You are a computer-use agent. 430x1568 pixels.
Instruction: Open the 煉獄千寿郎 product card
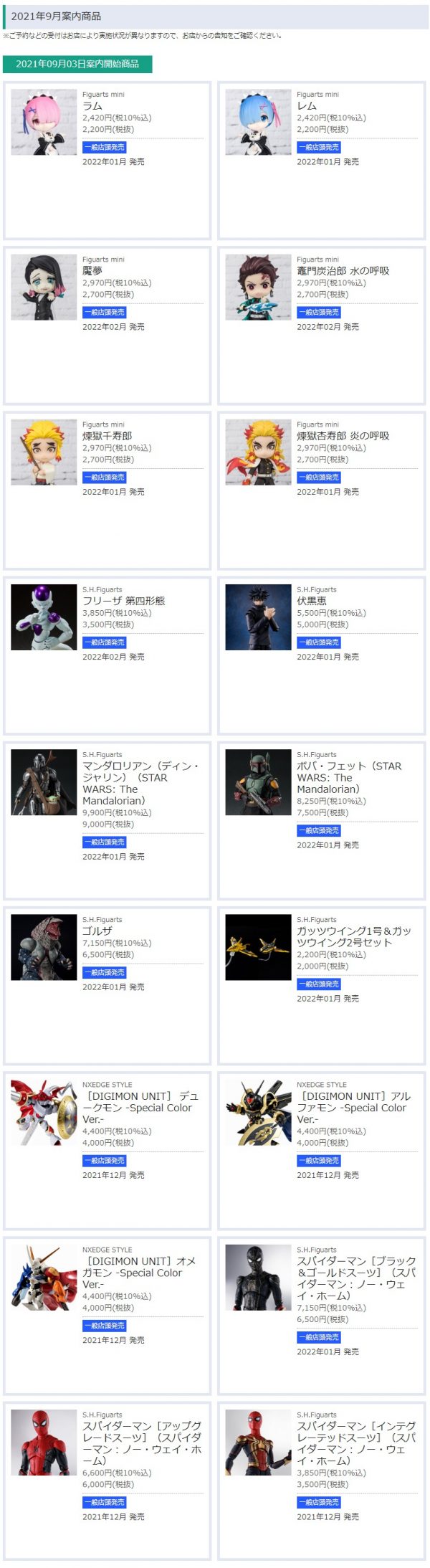click(107, 490)
